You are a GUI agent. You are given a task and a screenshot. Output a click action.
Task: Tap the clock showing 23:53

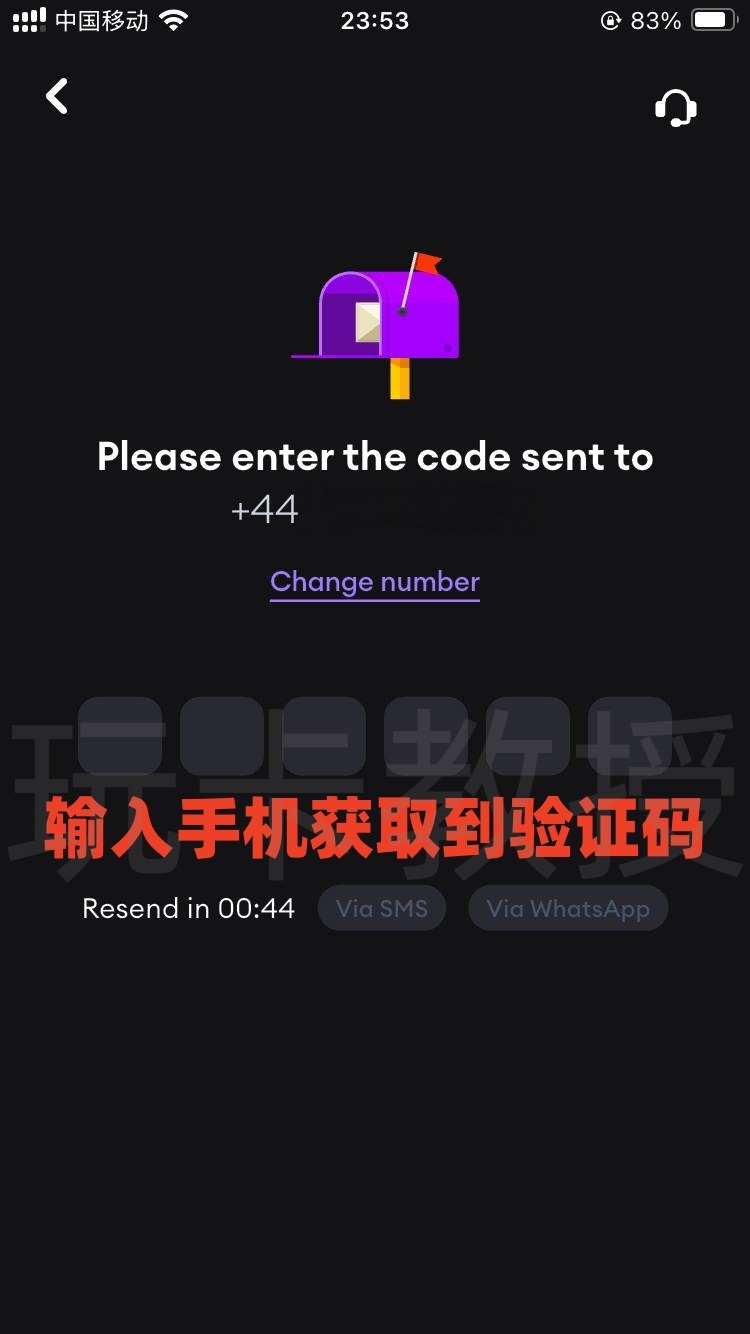(375, 20)
